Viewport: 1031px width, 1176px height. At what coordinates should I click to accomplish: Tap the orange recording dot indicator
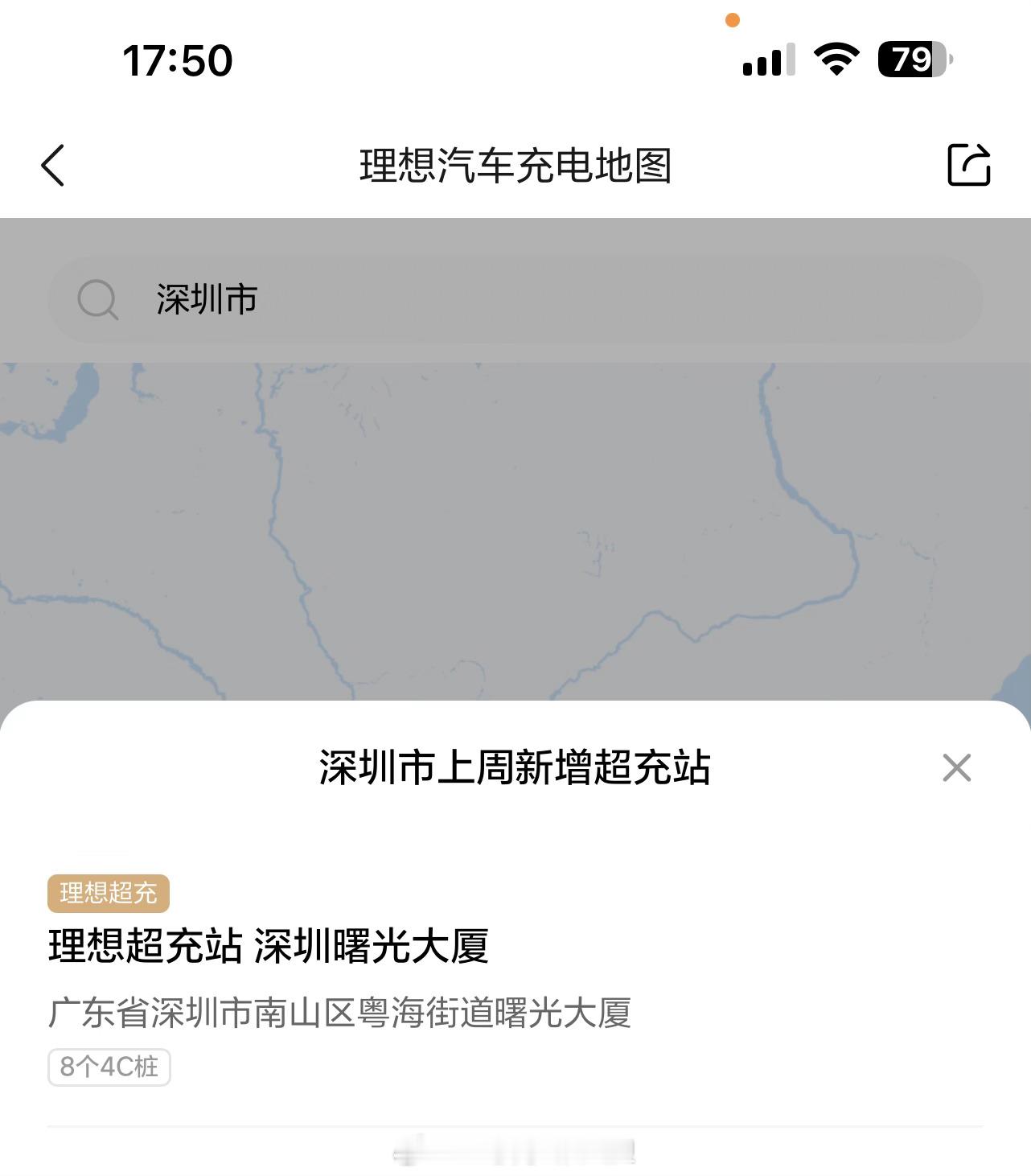pyautogui.click(x=732, y=21)
